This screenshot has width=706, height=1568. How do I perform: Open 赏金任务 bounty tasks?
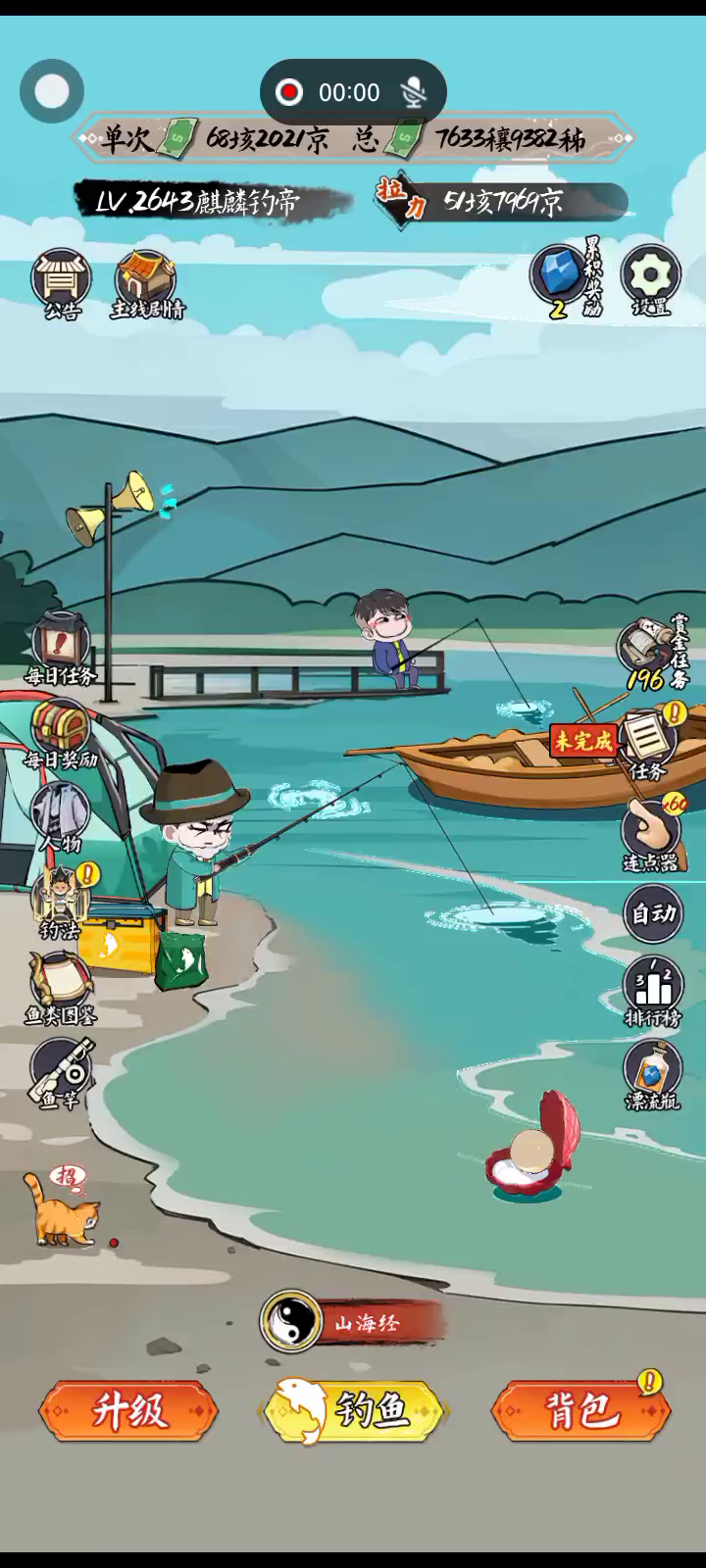coord(648,649)
